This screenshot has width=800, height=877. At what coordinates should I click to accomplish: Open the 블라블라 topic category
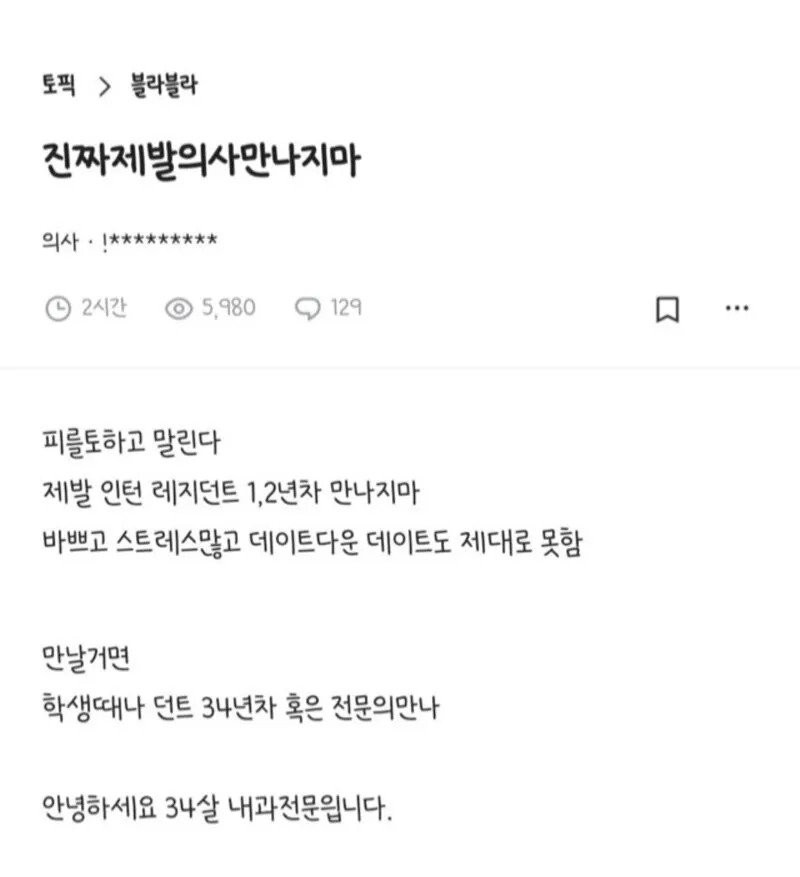click(163, 86)
